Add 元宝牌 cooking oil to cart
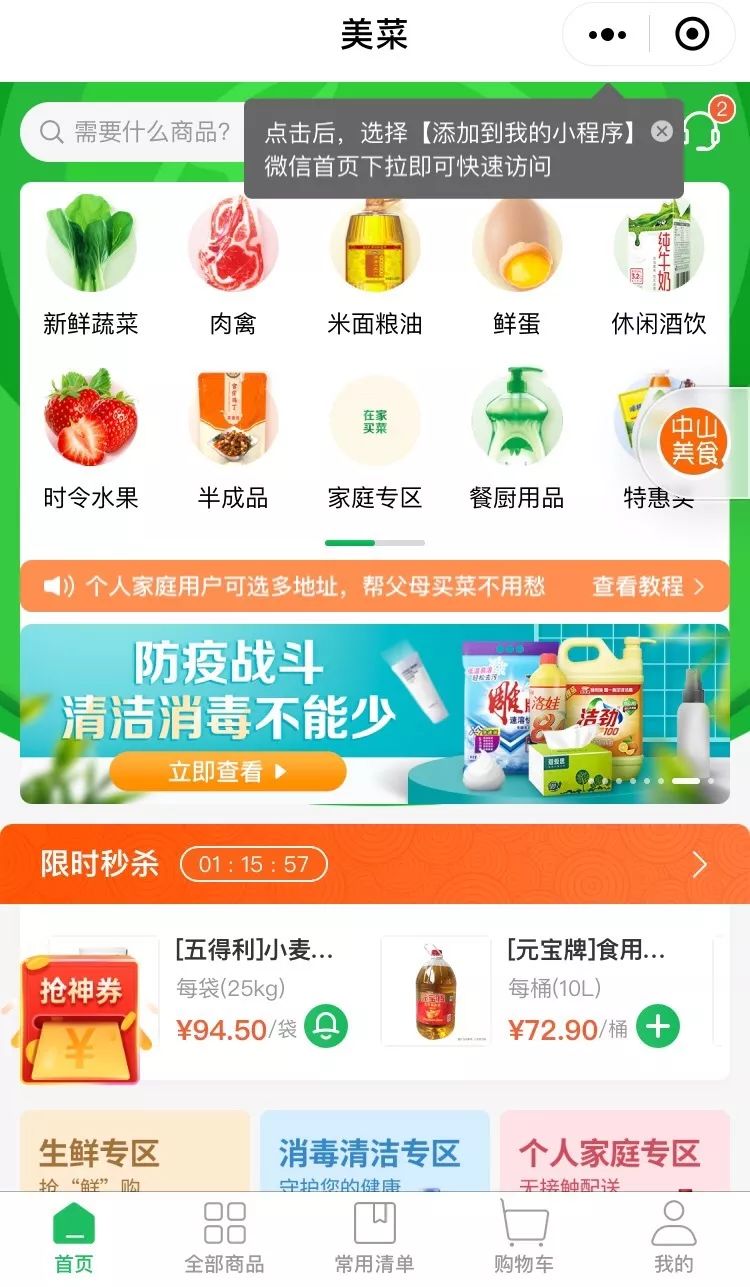 [x=657, y=1027]
